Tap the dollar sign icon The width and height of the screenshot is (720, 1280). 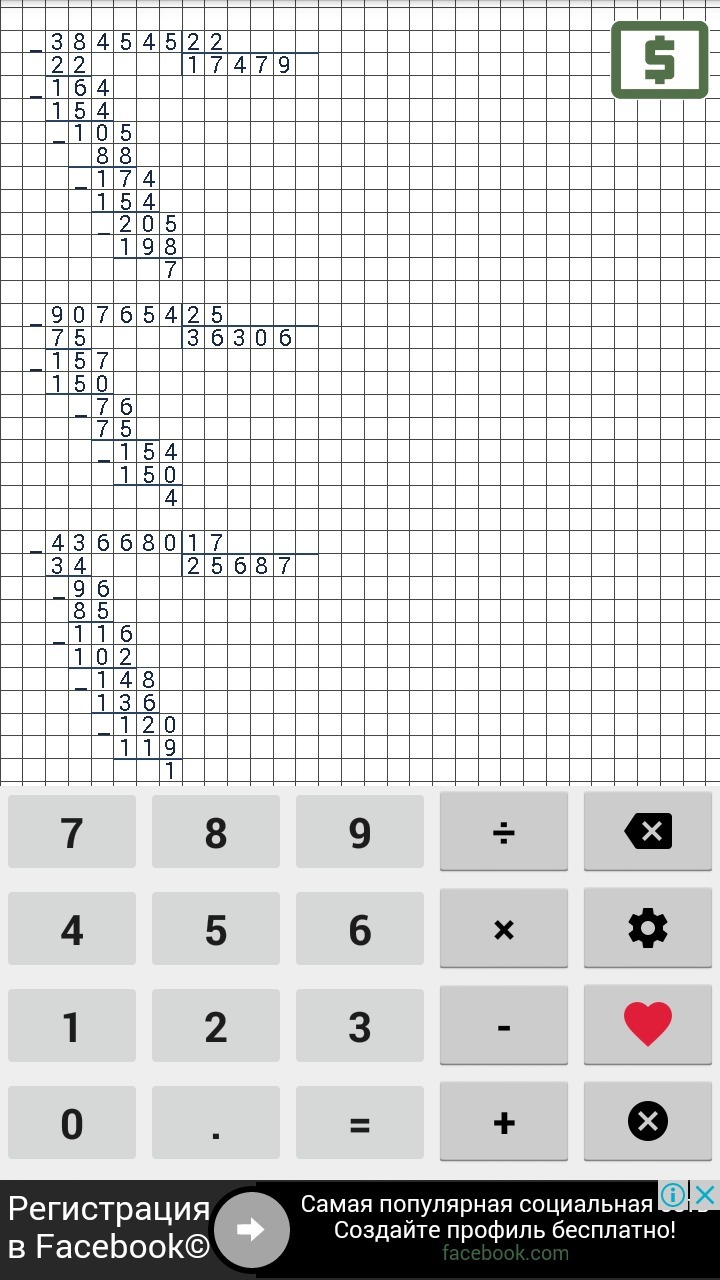(659, 61)
